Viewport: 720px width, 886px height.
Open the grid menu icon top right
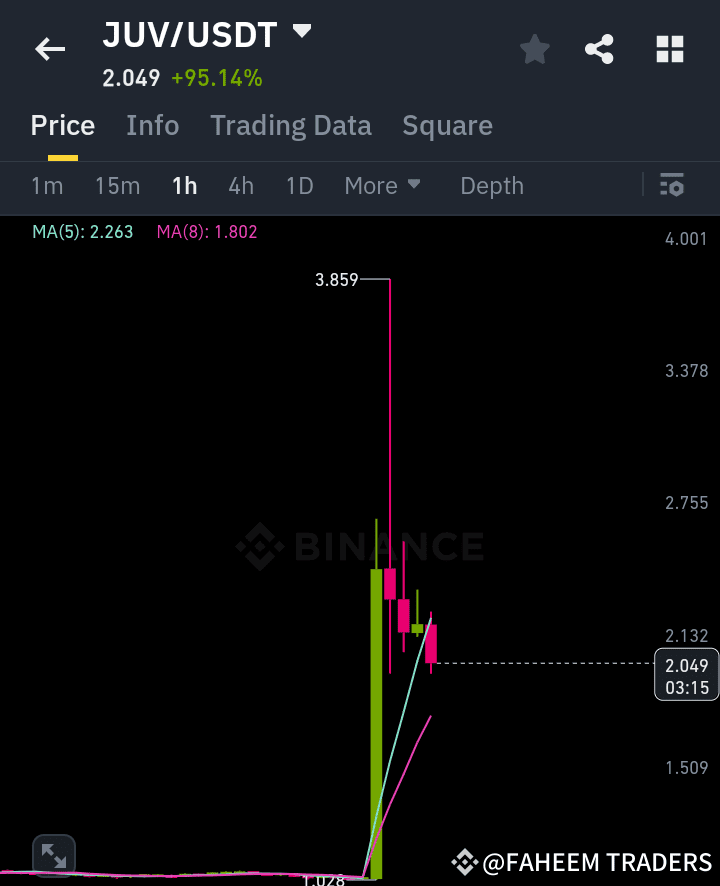pyautogui.click(x=669, y=48)
